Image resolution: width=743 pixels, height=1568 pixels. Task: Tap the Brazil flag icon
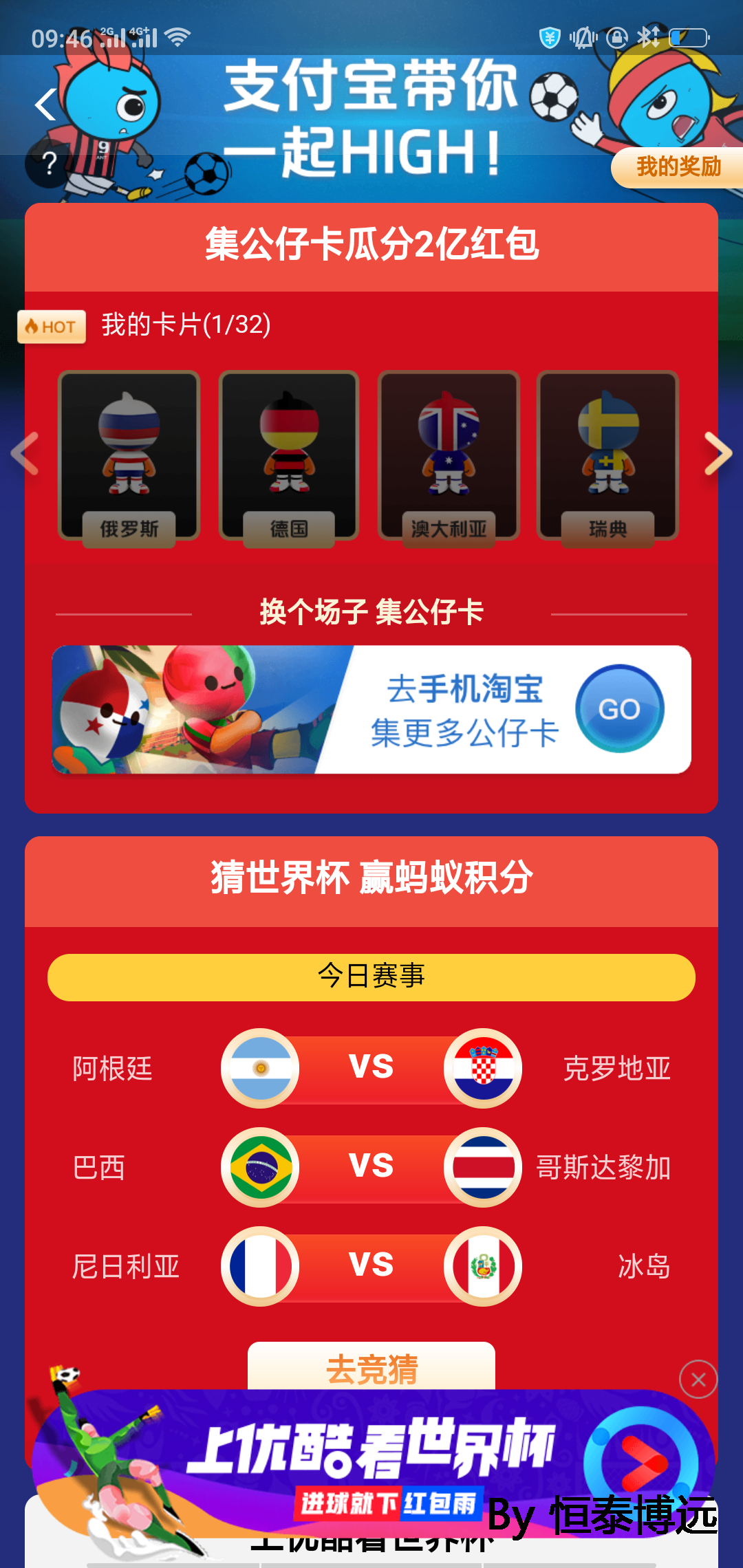tap(260, 1167)
